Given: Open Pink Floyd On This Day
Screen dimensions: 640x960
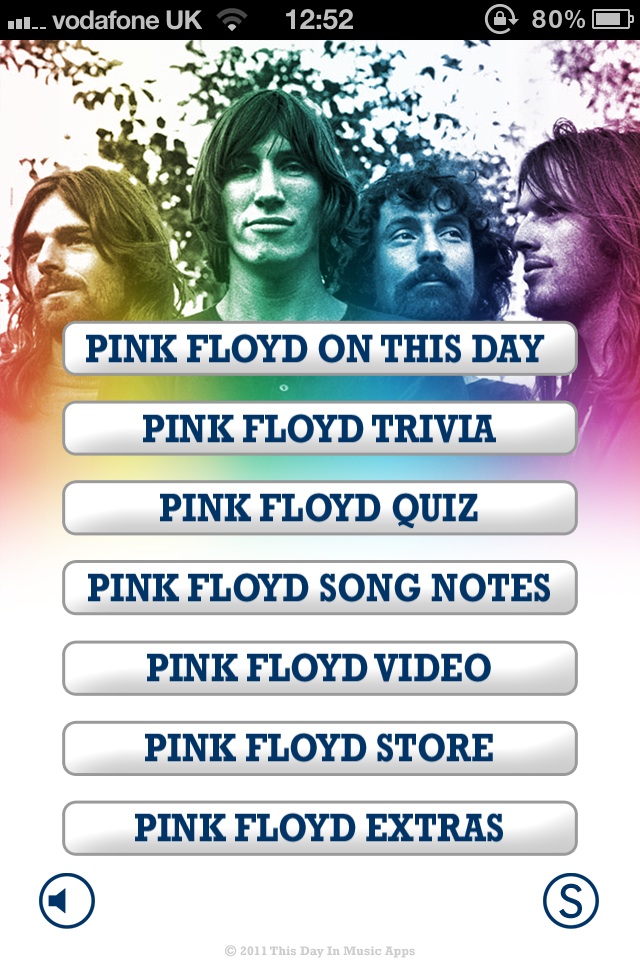Looking at the screenshot, I should click(x=319, y=348).
